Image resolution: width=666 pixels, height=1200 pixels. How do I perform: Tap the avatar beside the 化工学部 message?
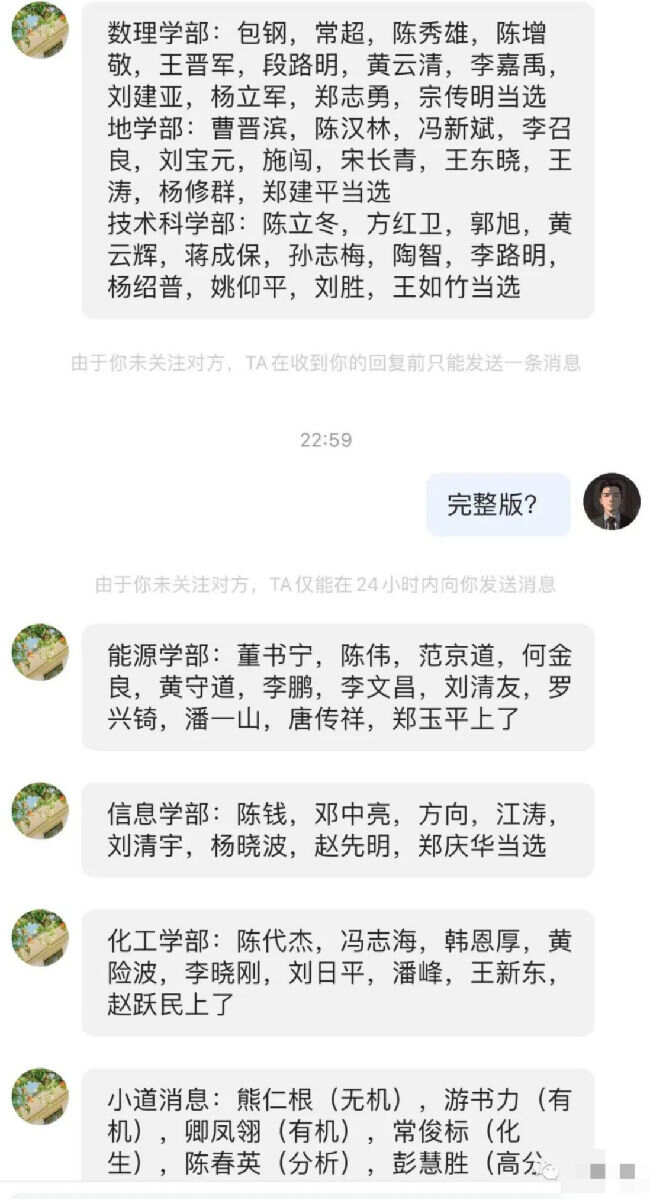[x=40, y=937]
